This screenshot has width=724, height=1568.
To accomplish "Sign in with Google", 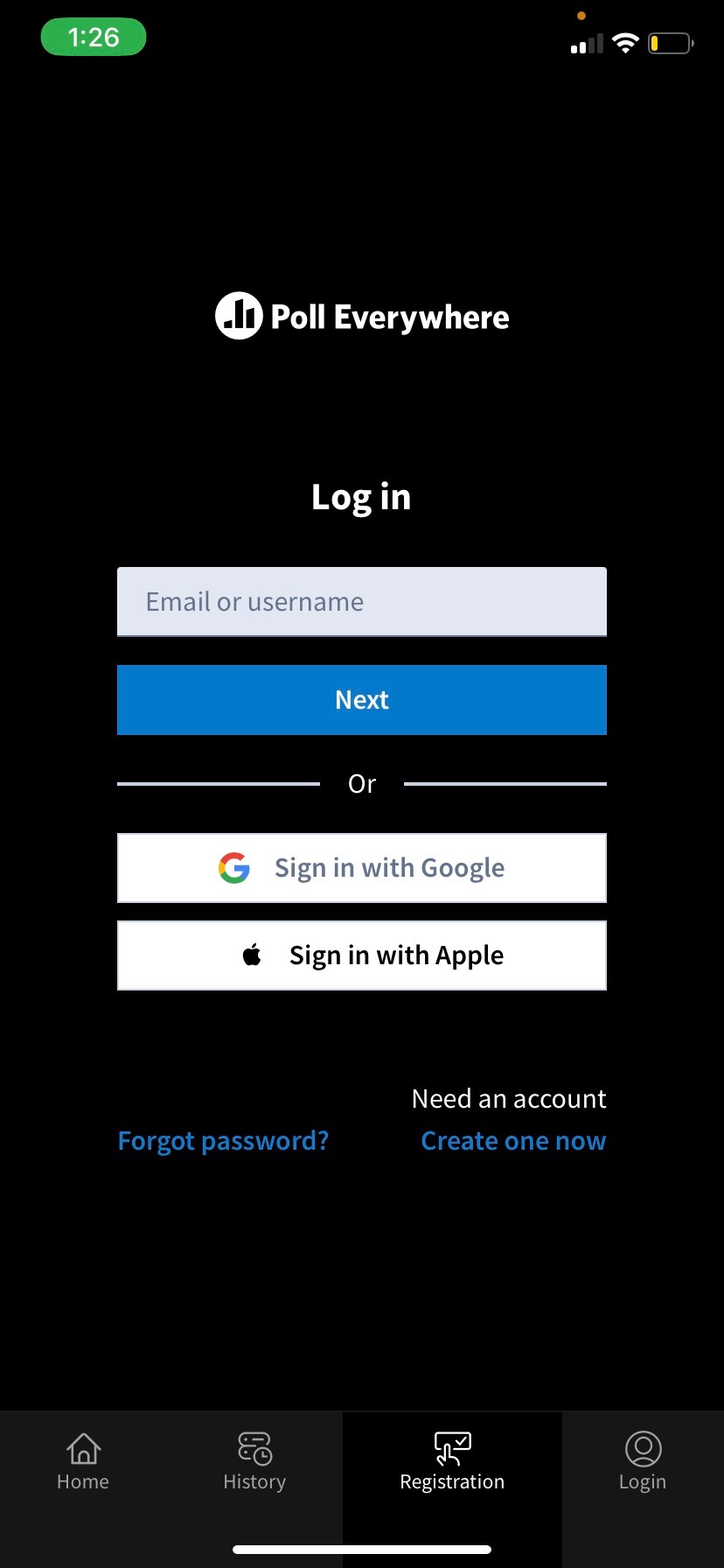I will click(x=361, y=868).
